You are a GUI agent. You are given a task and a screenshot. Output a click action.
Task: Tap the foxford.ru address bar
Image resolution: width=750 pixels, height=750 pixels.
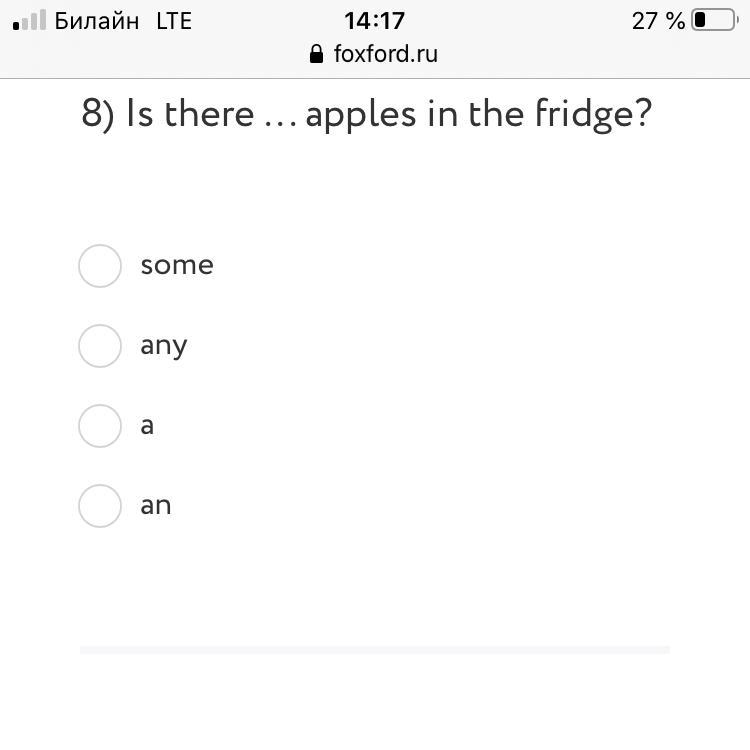[375, 54]
